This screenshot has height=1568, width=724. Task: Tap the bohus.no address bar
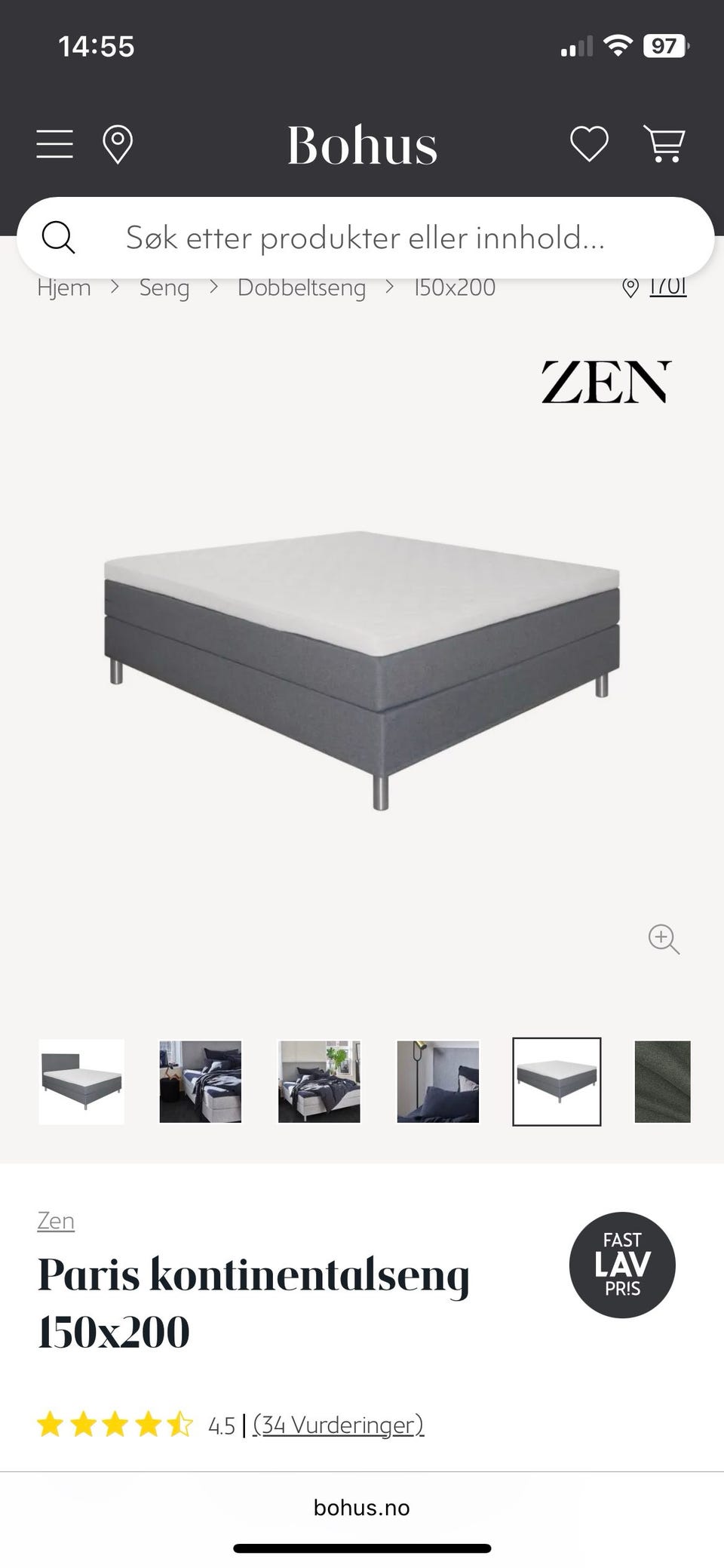click(x=362, y=1508)
